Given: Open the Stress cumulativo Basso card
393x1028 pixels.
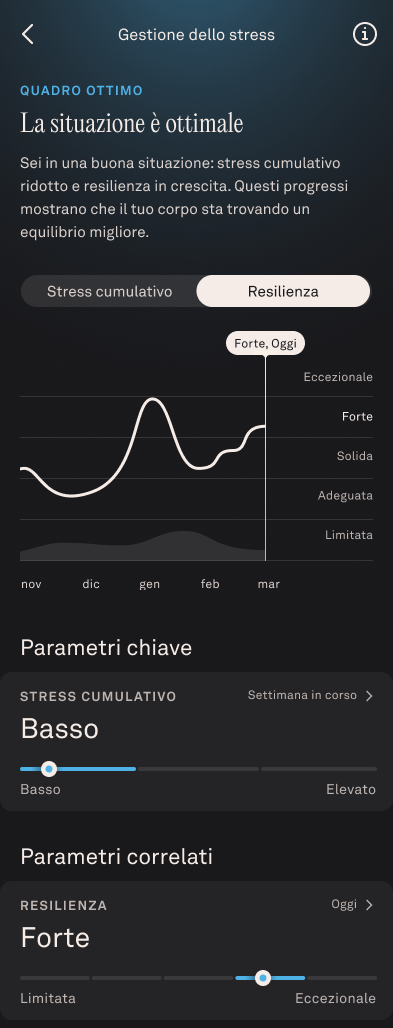Looking at the screenshot, I should [x=196, y=741].
